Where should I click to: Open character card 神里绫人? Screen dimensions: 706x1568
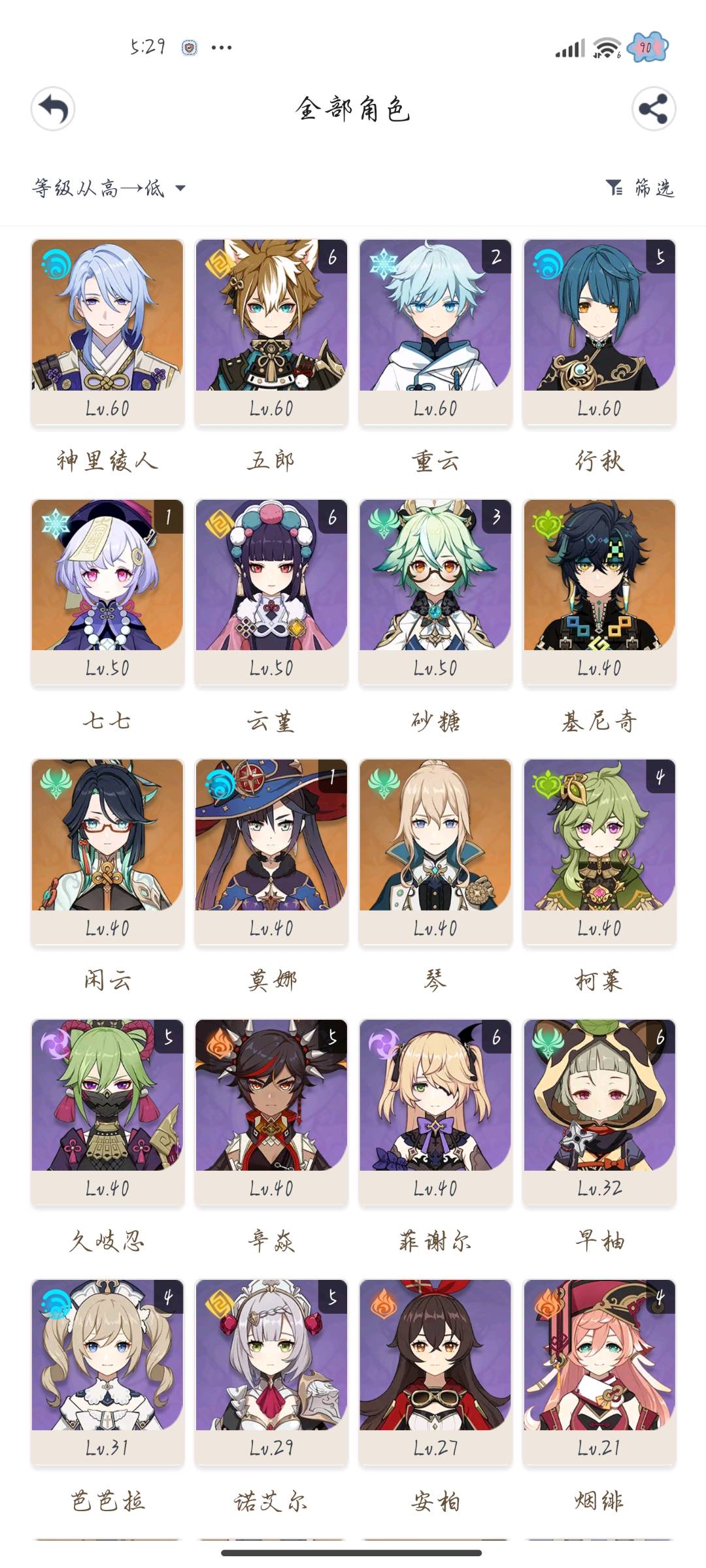pos(108,331)
